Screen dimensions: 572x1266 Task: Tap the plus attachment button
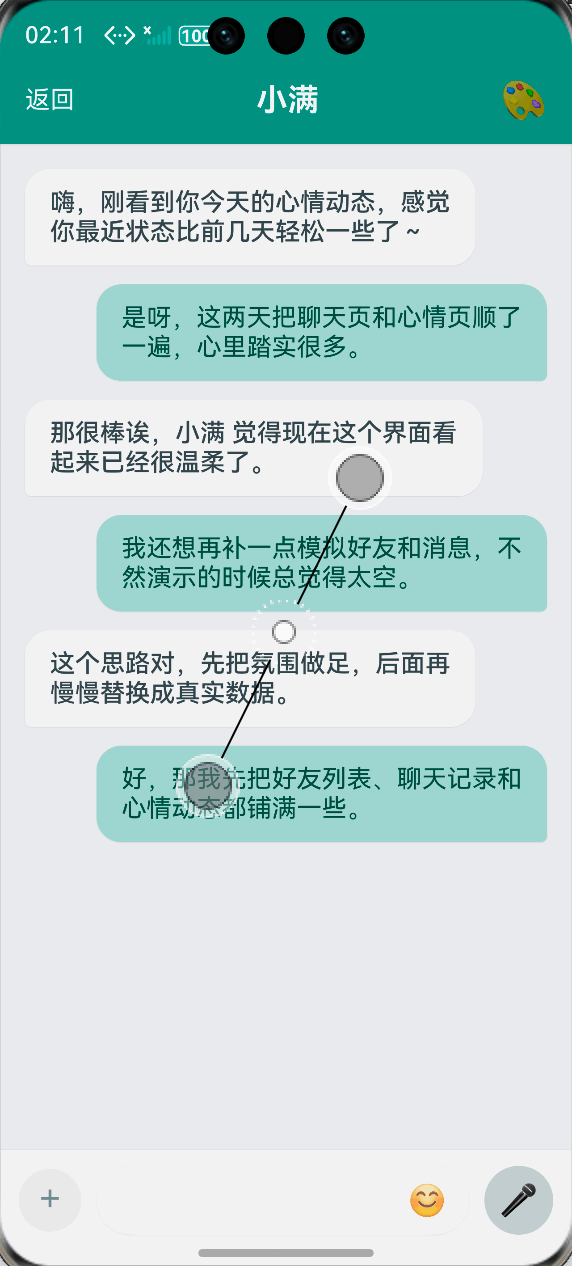[50, 1199]
